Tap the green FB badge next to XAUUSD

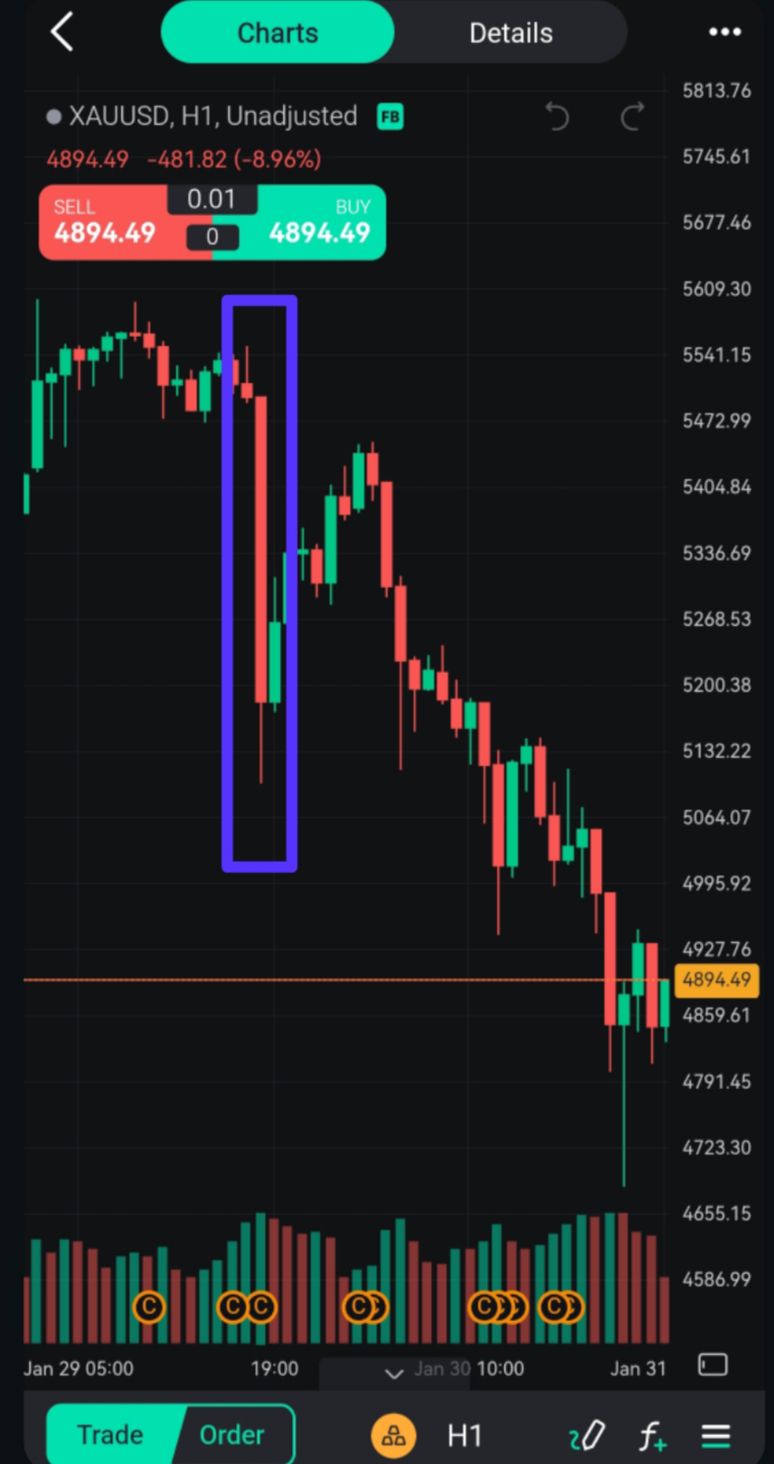[x=389, y=117]
